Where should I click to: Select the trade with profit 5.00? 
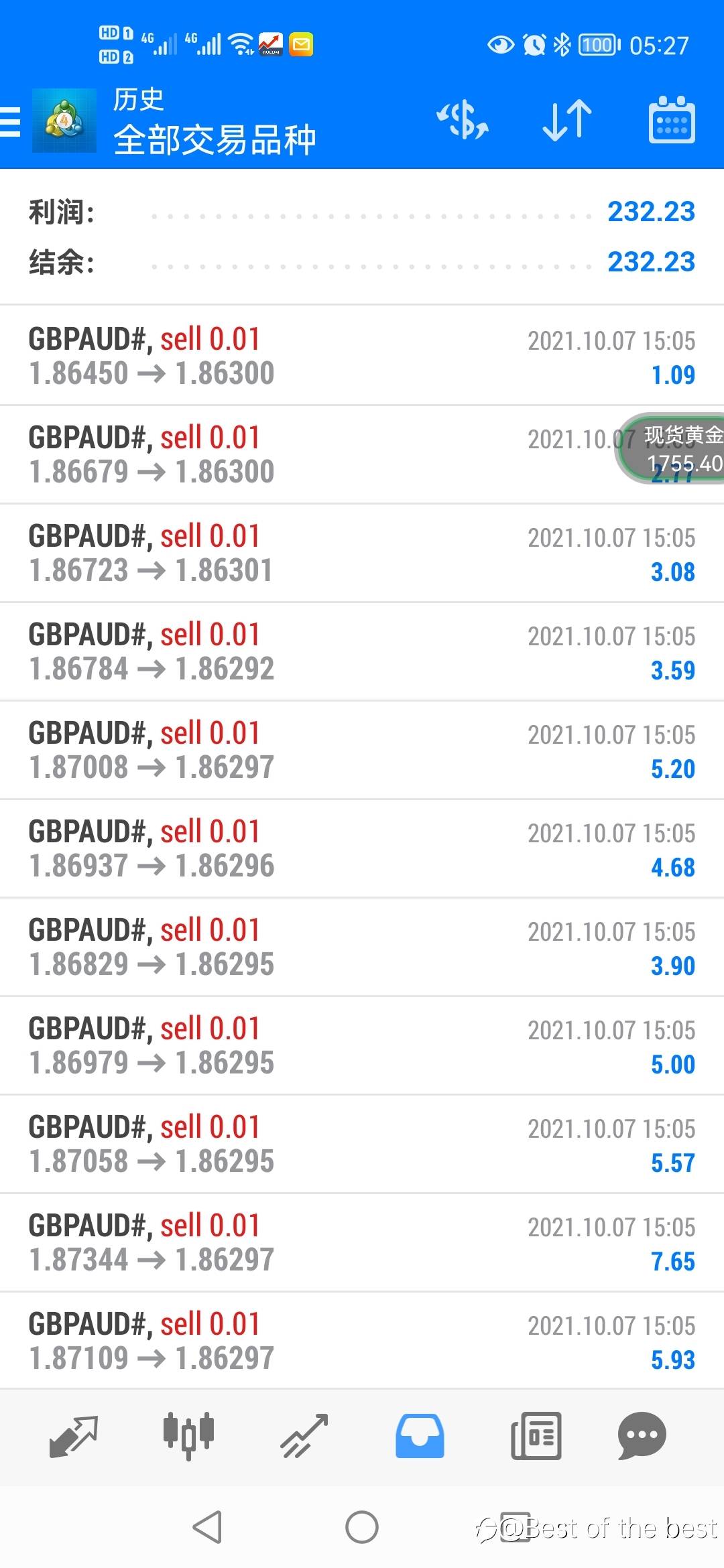coord(362,1045)
